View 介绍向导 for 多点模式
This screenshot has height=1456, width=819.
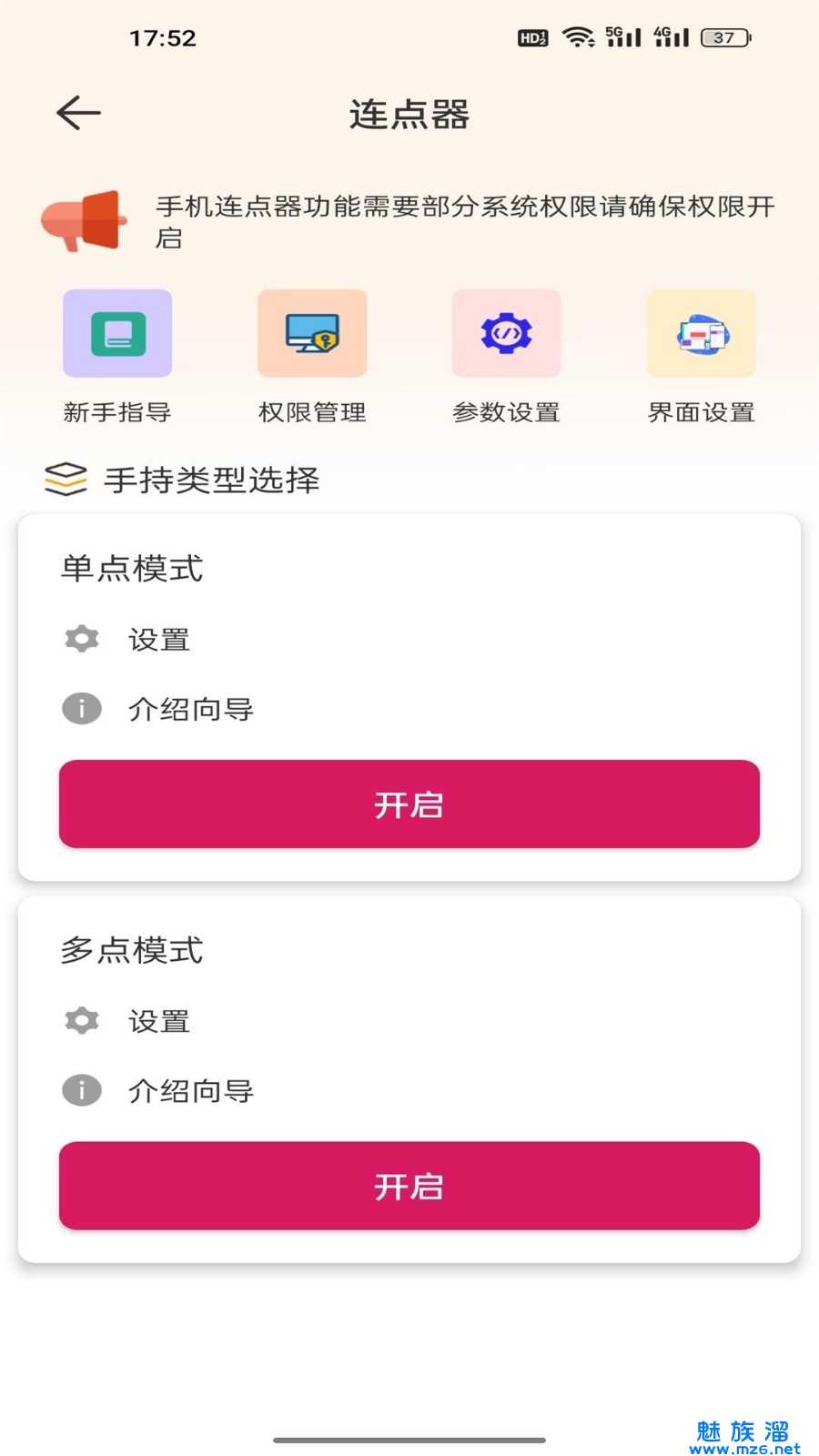click(x=189, y=1090)
